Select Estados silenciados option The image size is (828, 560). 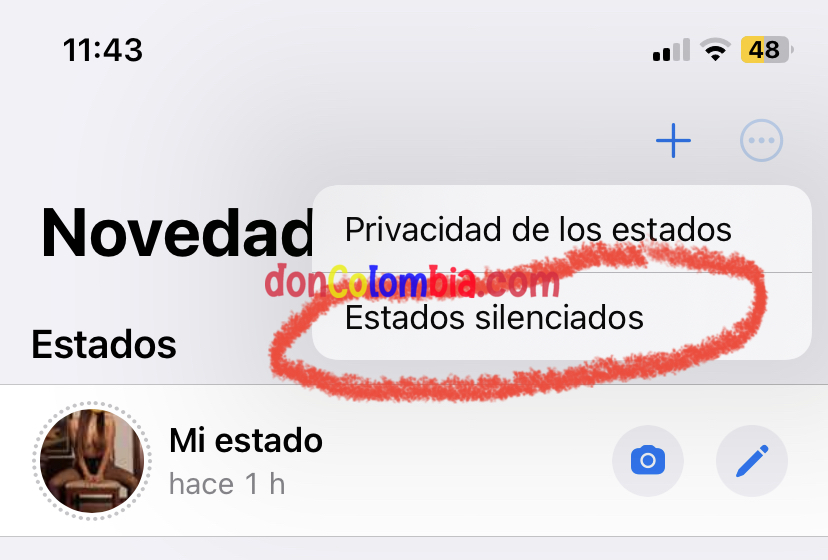point(494,318)
